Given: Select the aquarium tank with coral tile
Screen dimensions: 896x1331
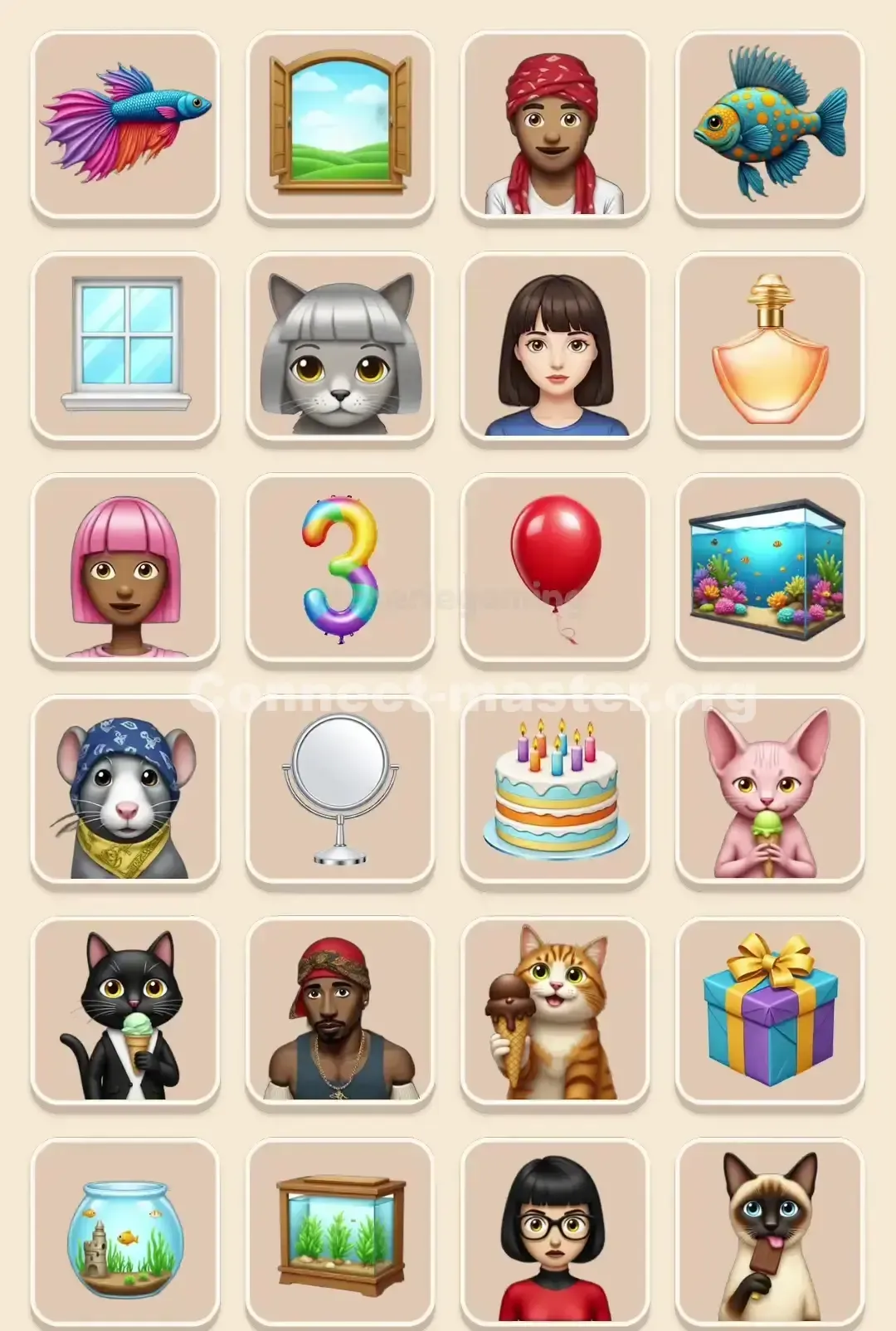Looking at the screenshot, I should 772,568.
